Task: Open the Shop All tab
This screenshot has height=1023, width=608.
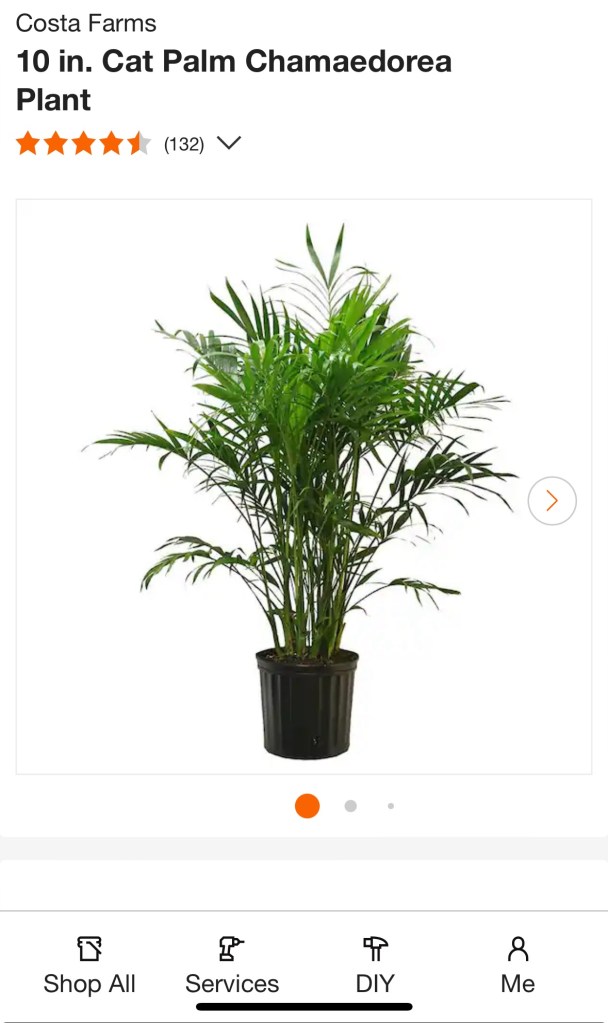Action: pos(89,966)
